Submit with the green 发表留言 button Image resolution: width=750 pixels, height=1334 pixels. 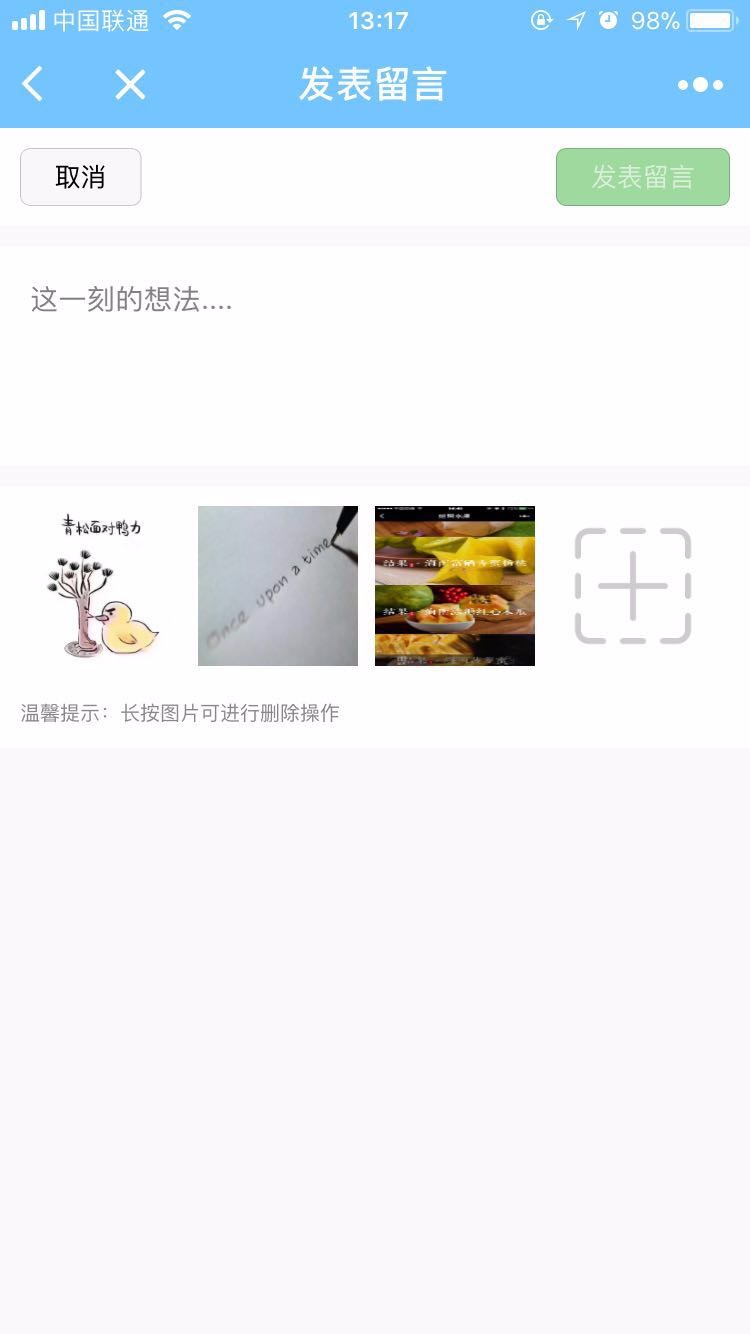(x=643, y=177)
